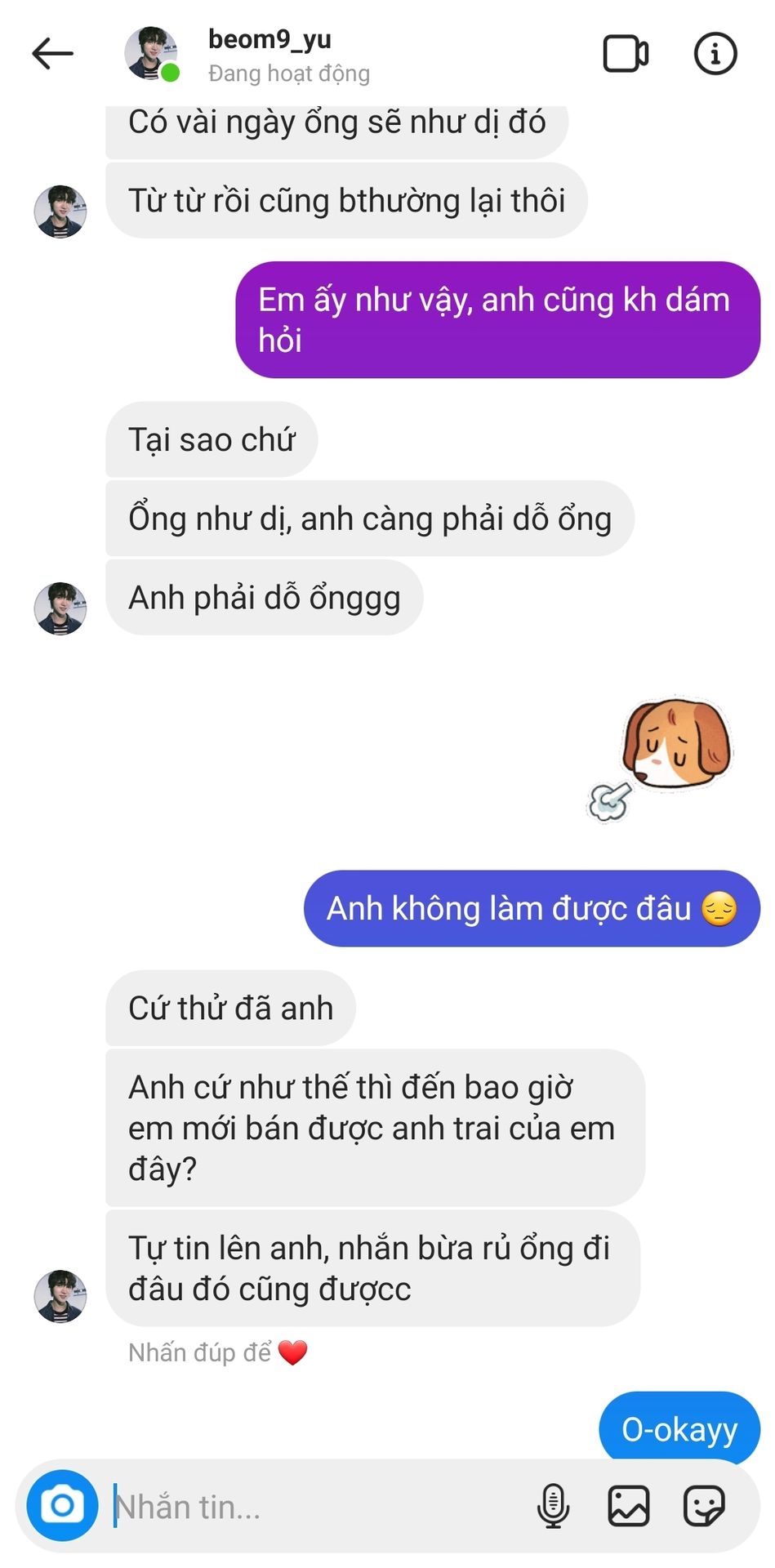This screenshot has width=775, height=1568.
Task: Tap avatar beside "Anh phải dỗ ổnggg"
Action: pyautogui.click(x=60, y=608)
